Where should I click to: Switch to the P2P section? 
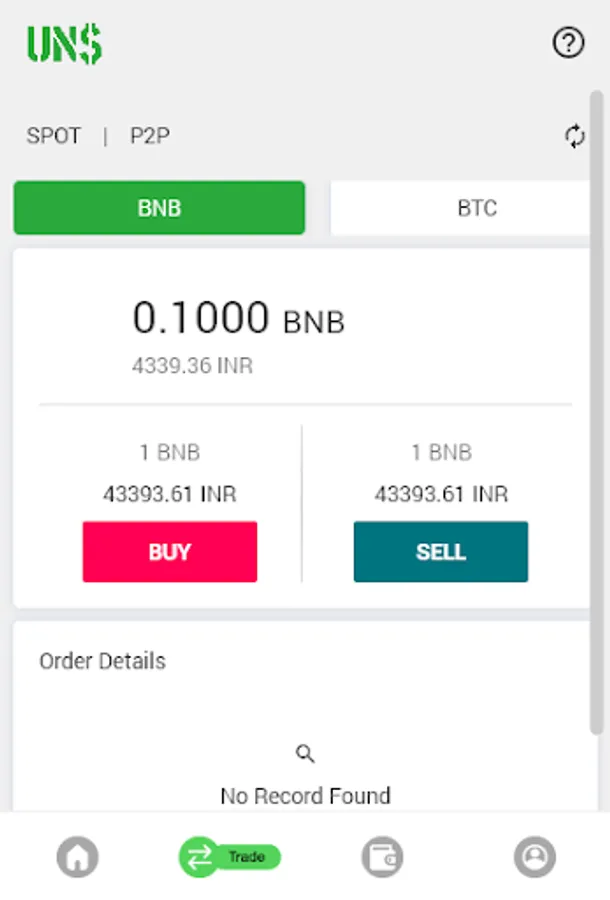point(150,136)
